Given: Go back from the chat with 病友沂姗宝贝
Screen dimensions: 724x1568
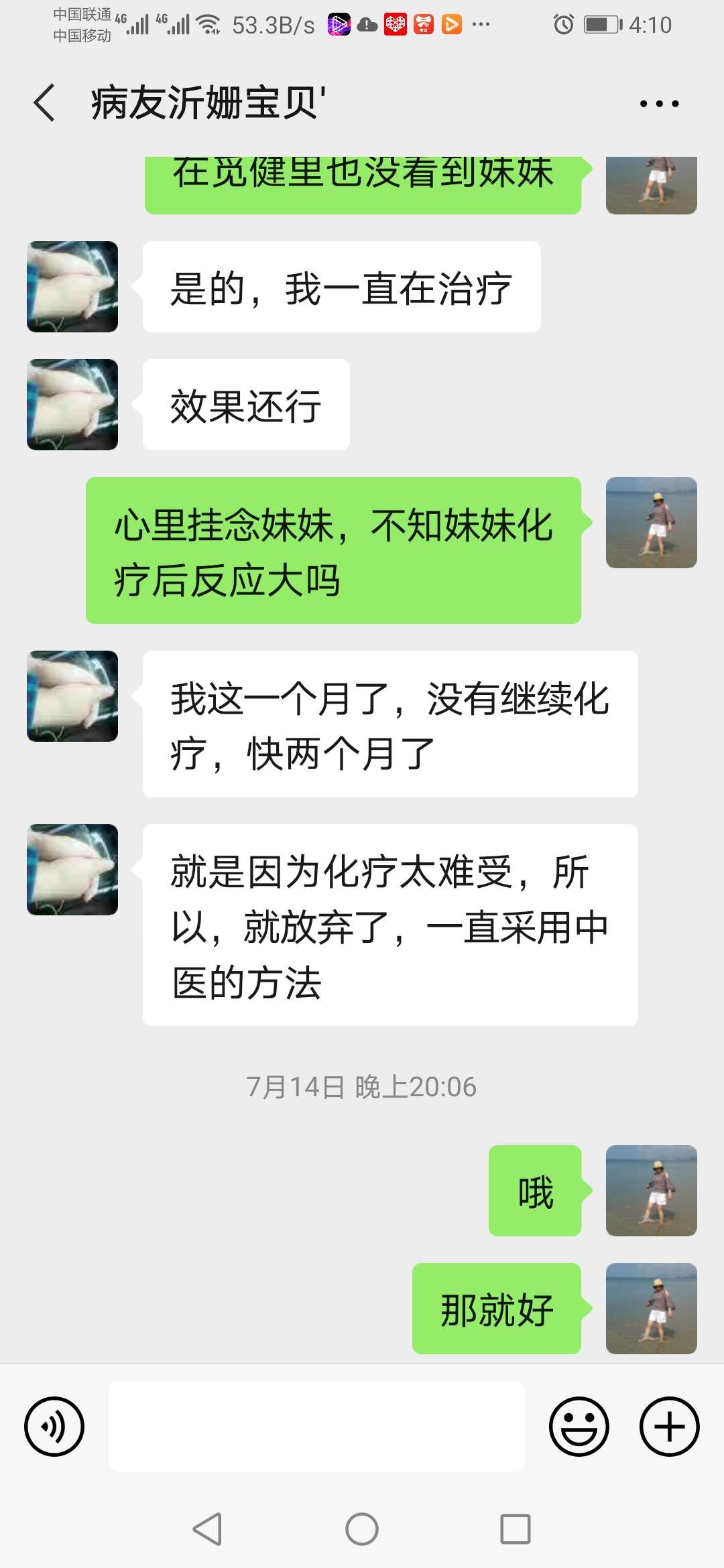Looking at the screenshot, I should click(44, 103).
